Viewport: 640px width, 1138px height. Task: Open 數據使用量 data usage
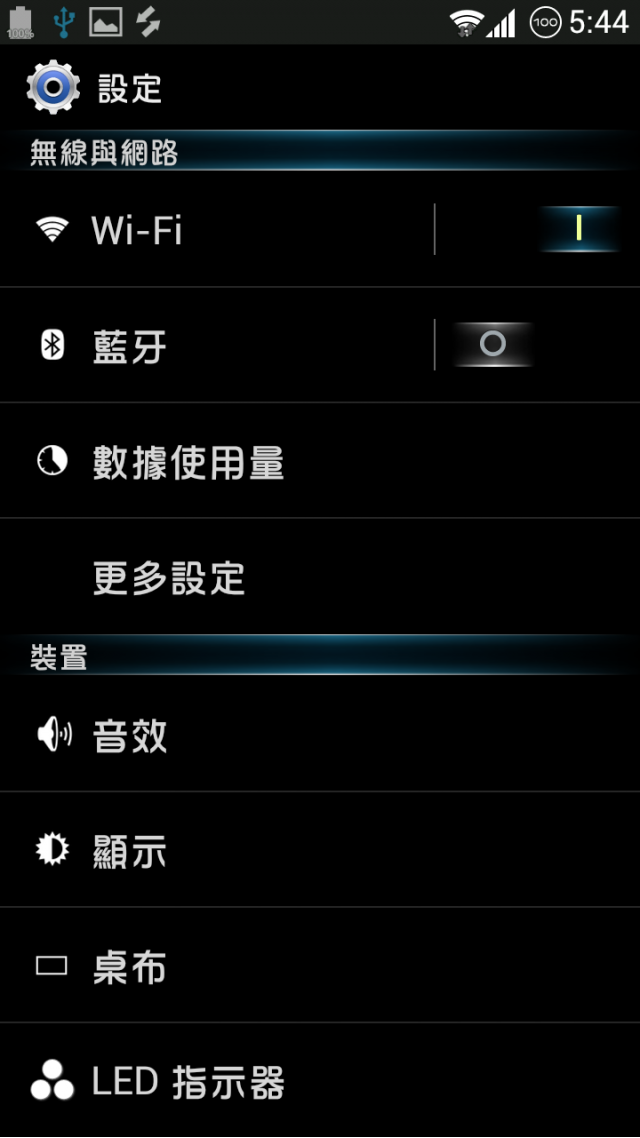(320, 461)
